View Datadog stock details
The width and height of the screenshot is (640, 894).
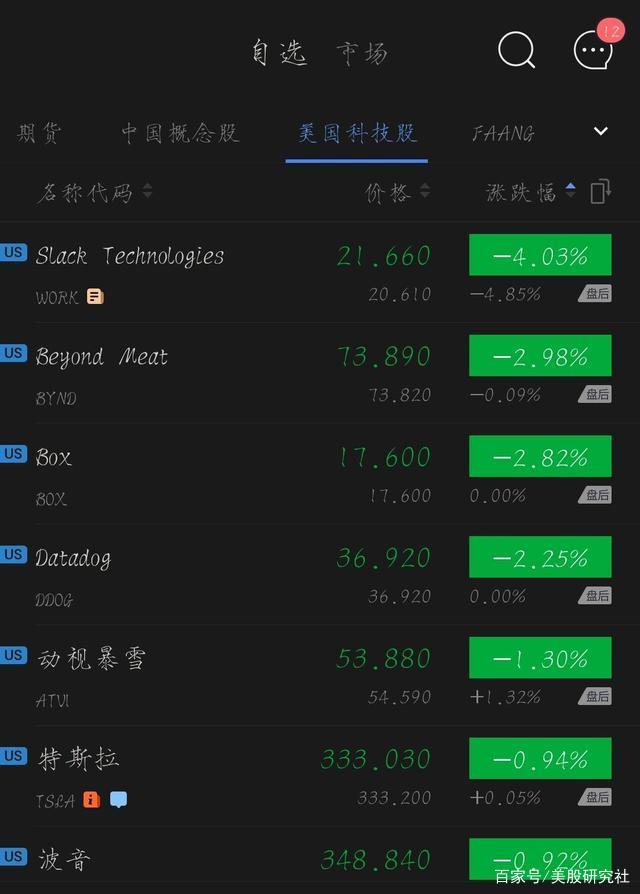320,575
